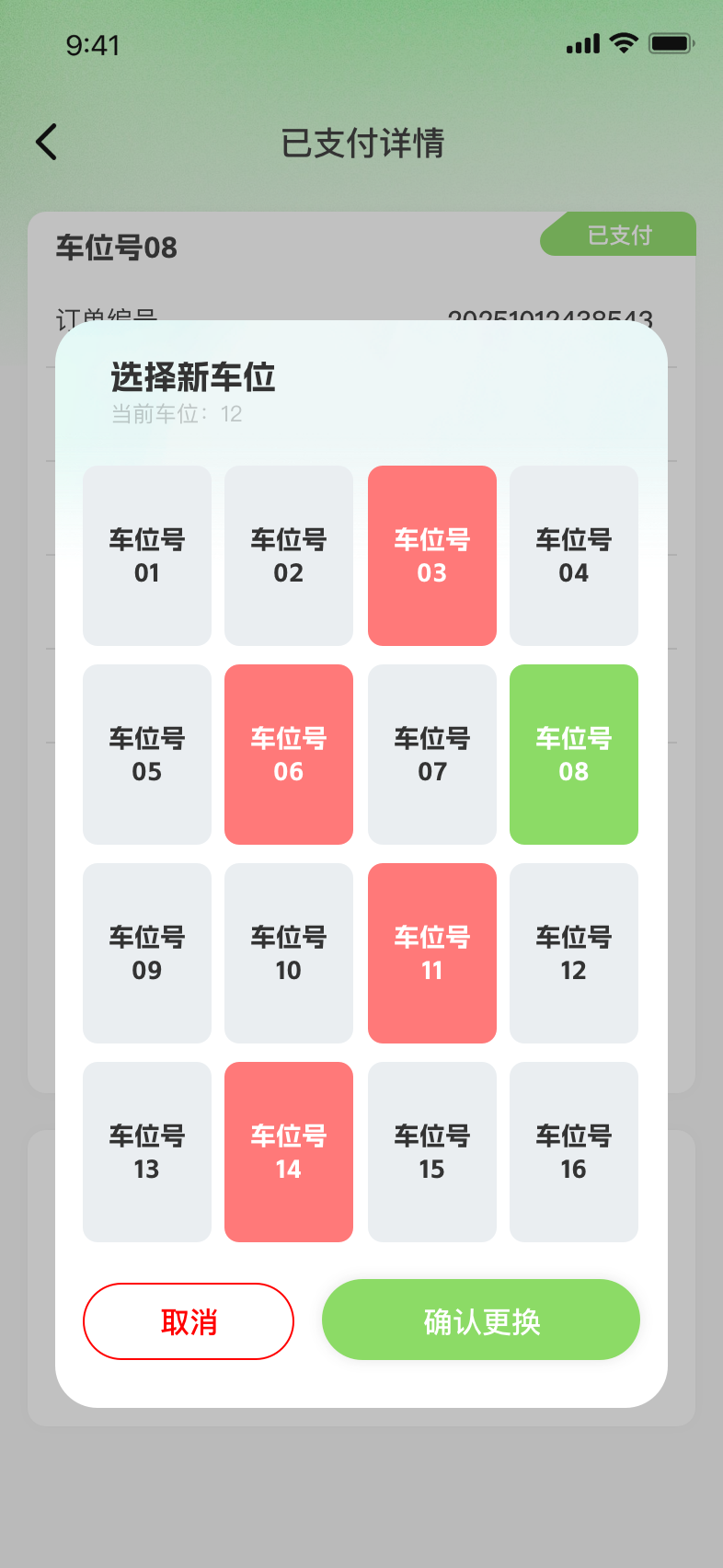Select parking spot 车位号 13
Screen dimensions: 723x1568
[147, 1152]
